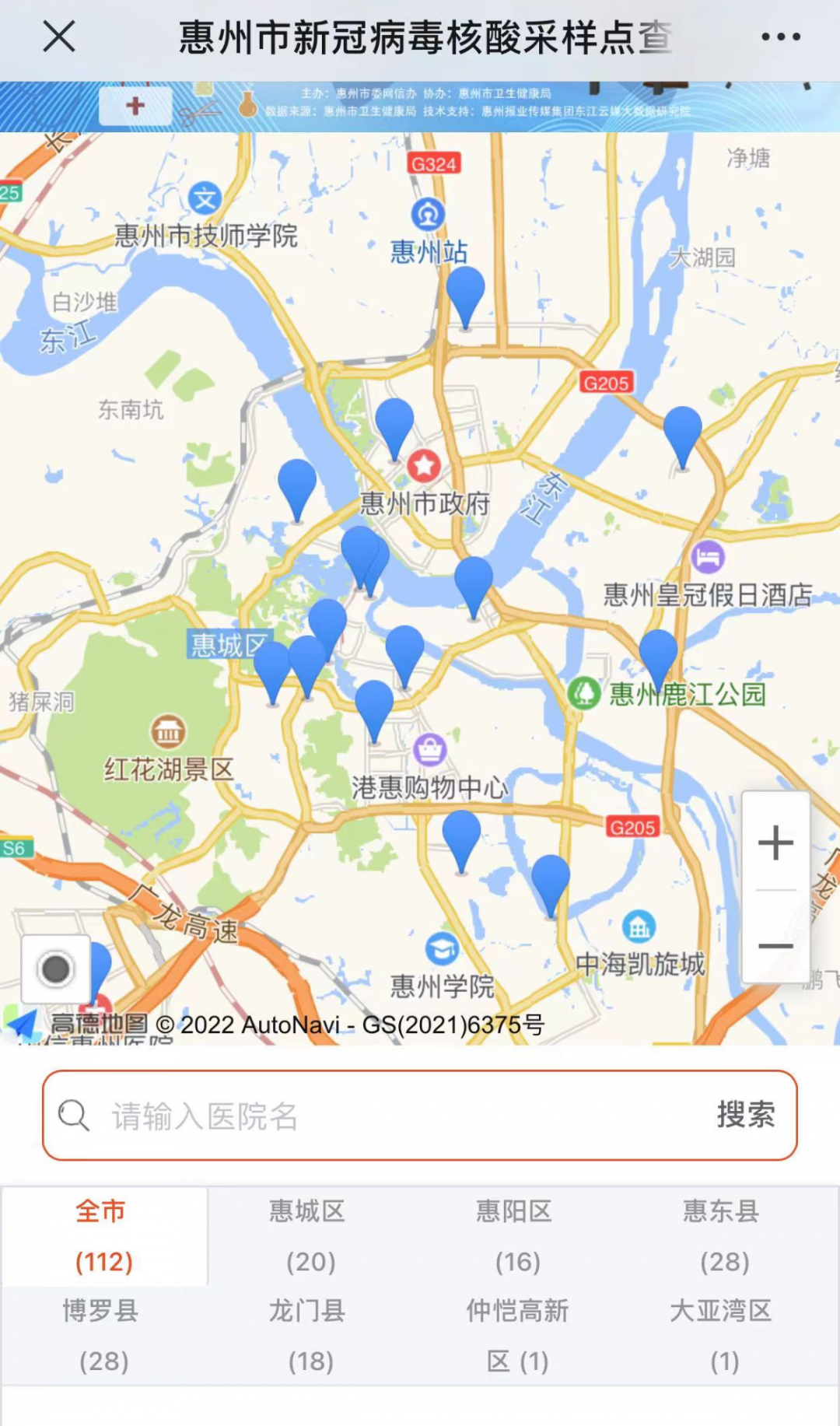Filter by 仲恺高新区 (1)
Screen dimensions: 840x1426
click(x=517, y=1335)
